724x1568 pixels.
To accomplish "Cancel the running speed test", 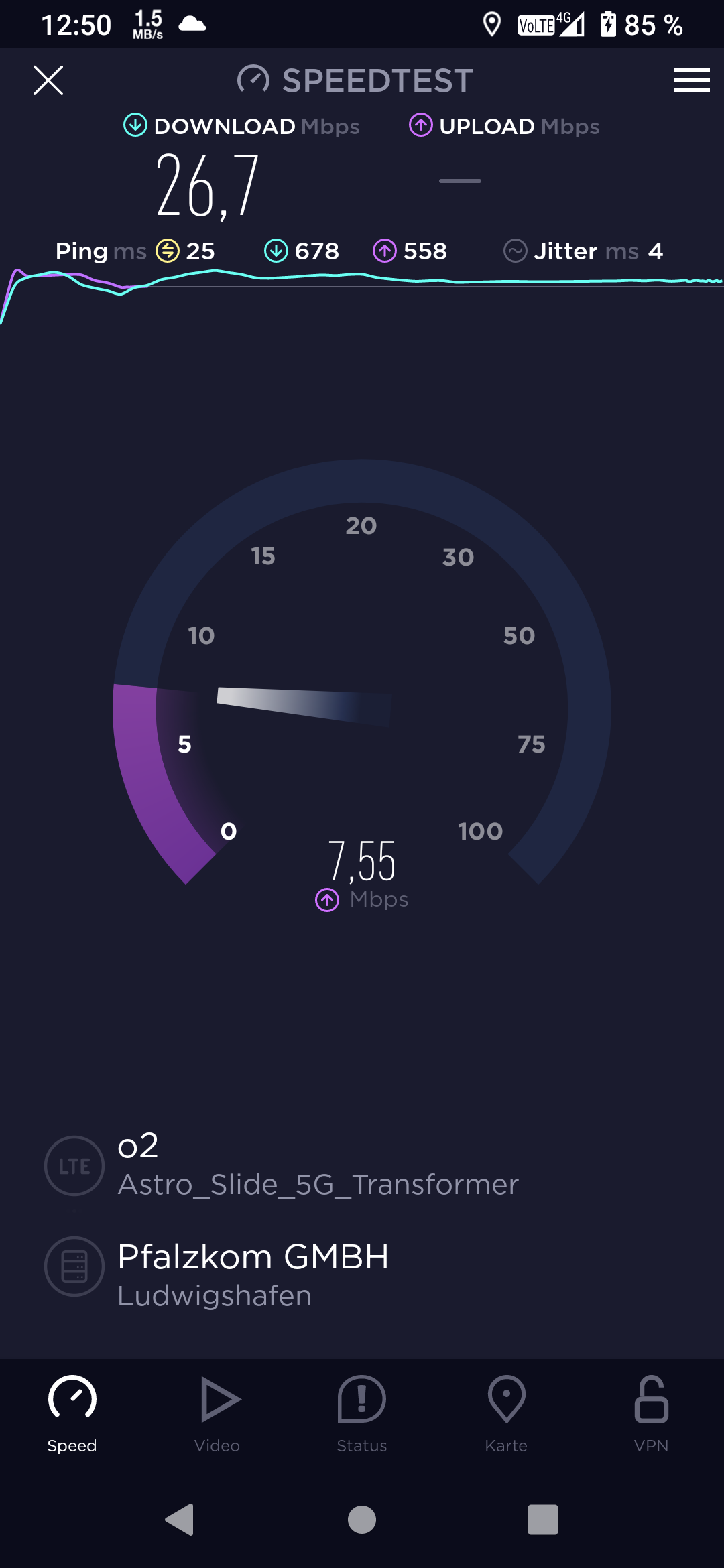I will coord(48,80).
